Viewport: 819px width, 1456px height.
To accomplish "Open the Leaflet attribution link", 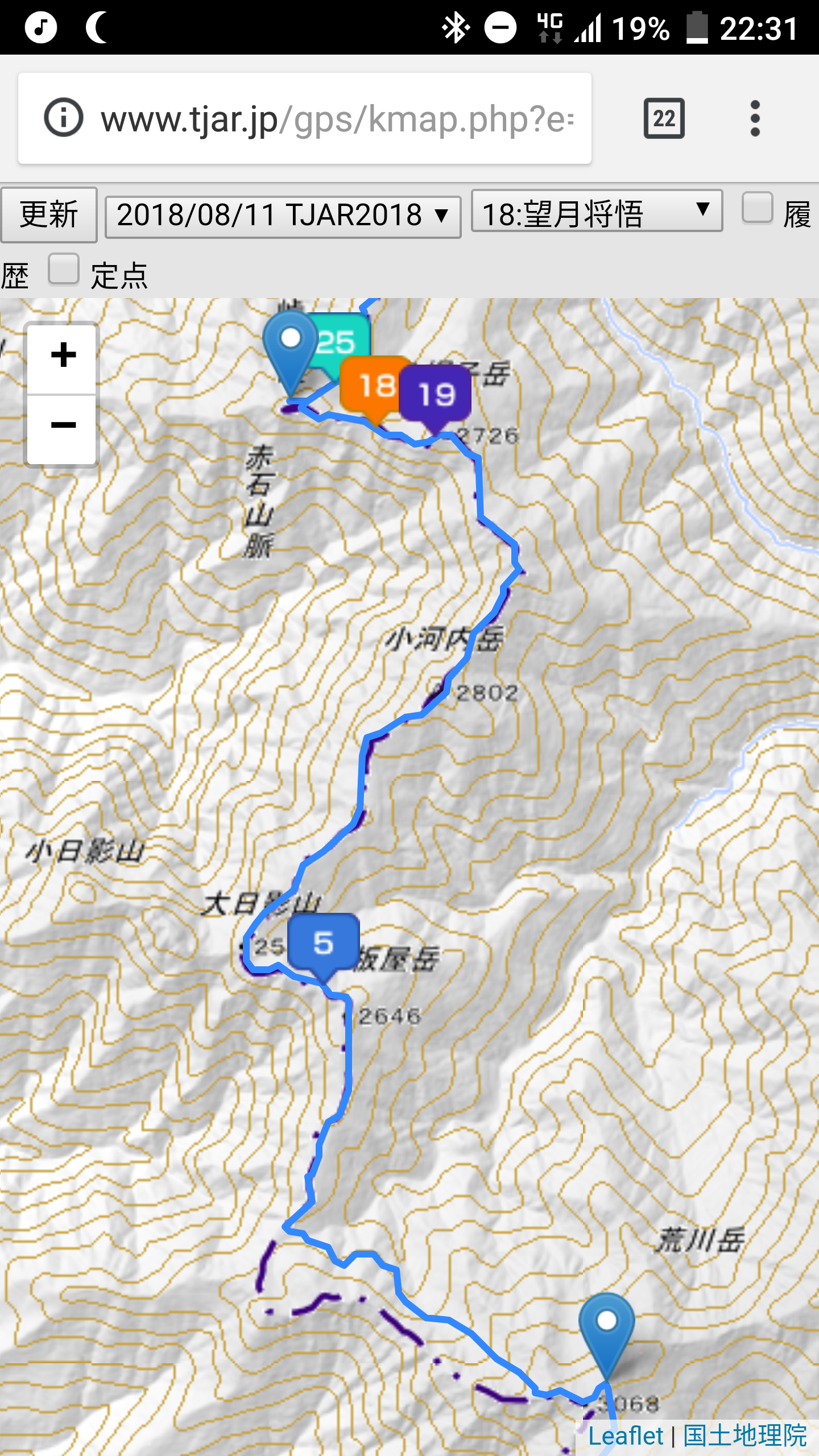I will (625, 1436).
